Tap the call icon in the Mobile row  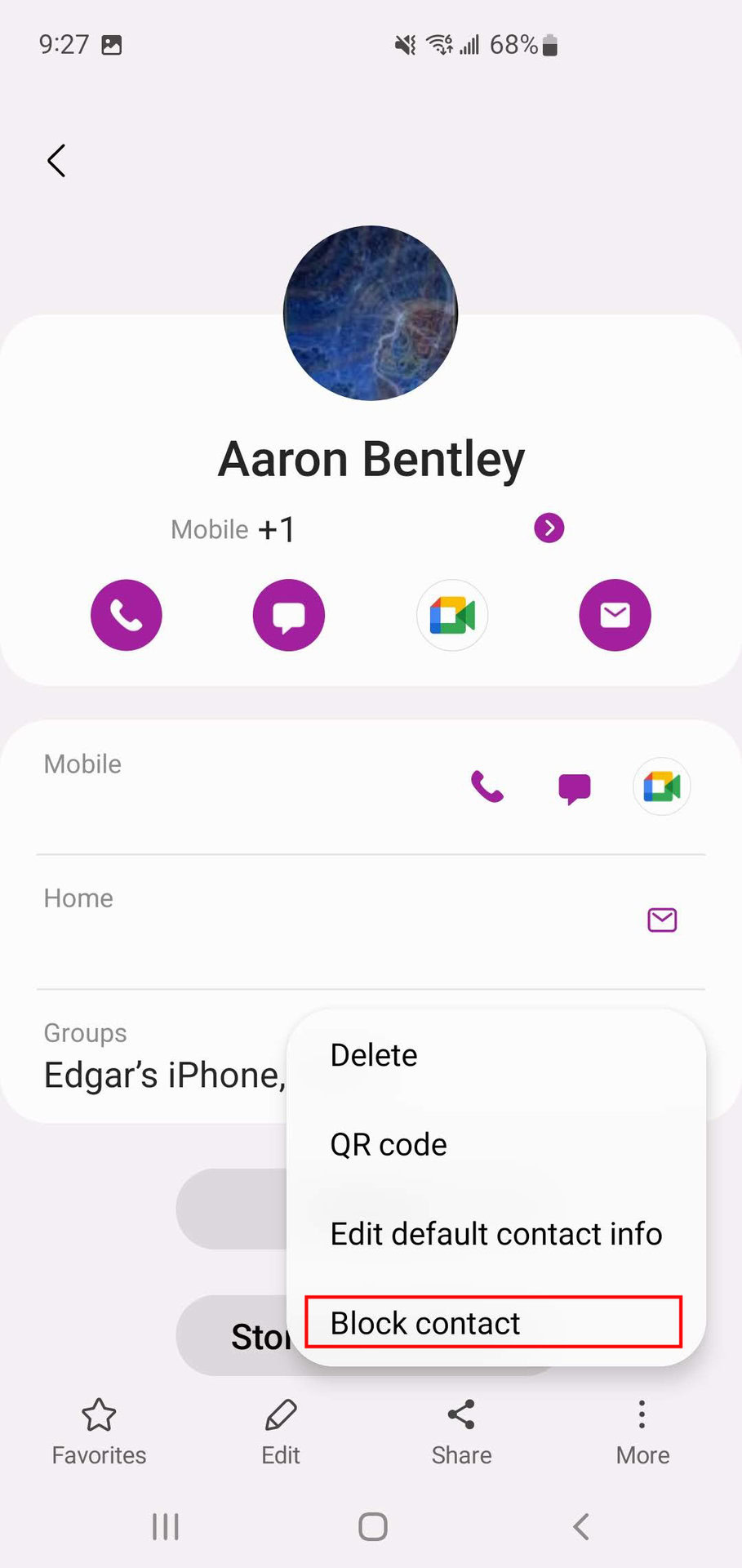(x=487, y=787)
